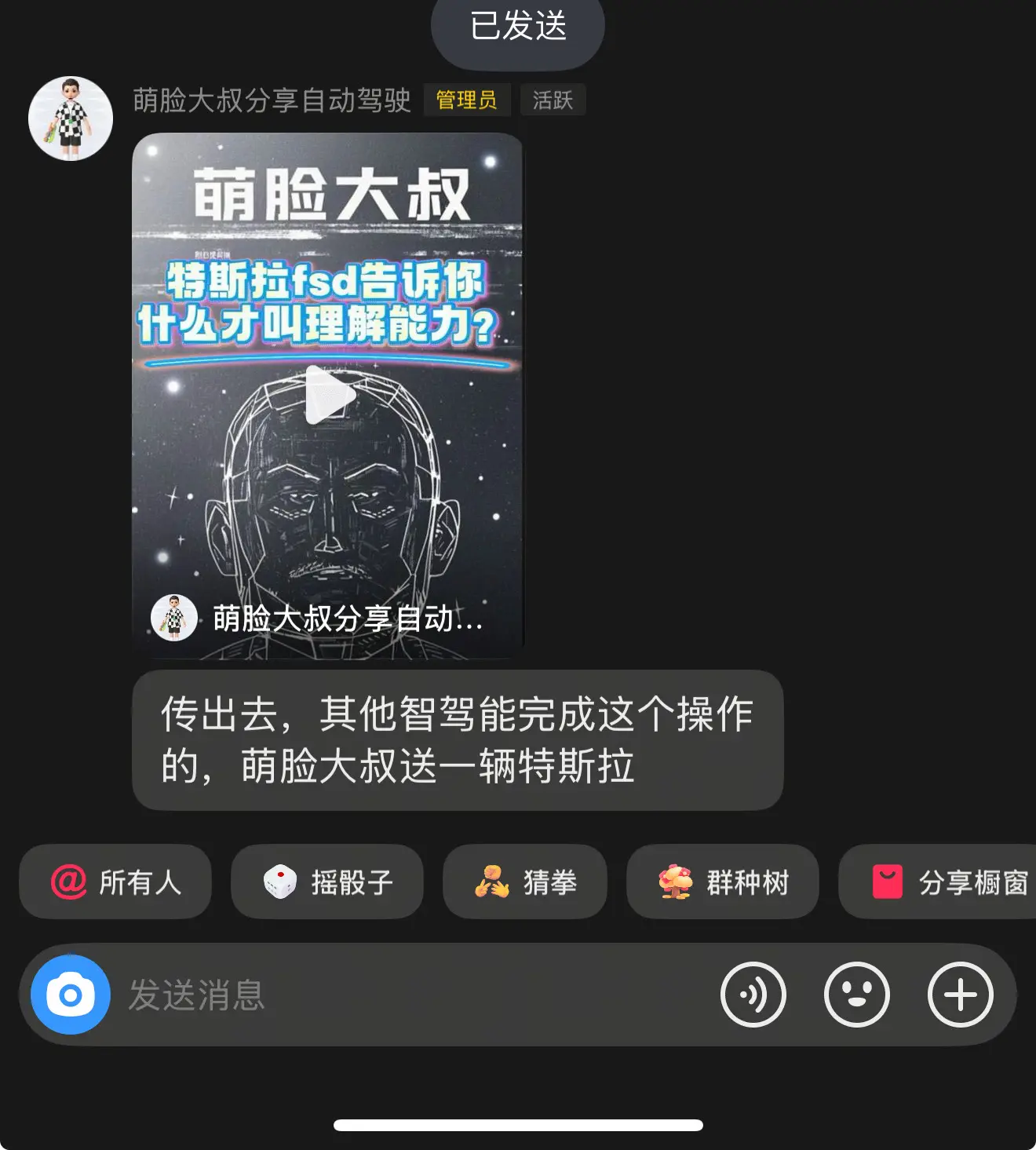
Task: Tap the 活跃 status label
Action: point(552,100)
